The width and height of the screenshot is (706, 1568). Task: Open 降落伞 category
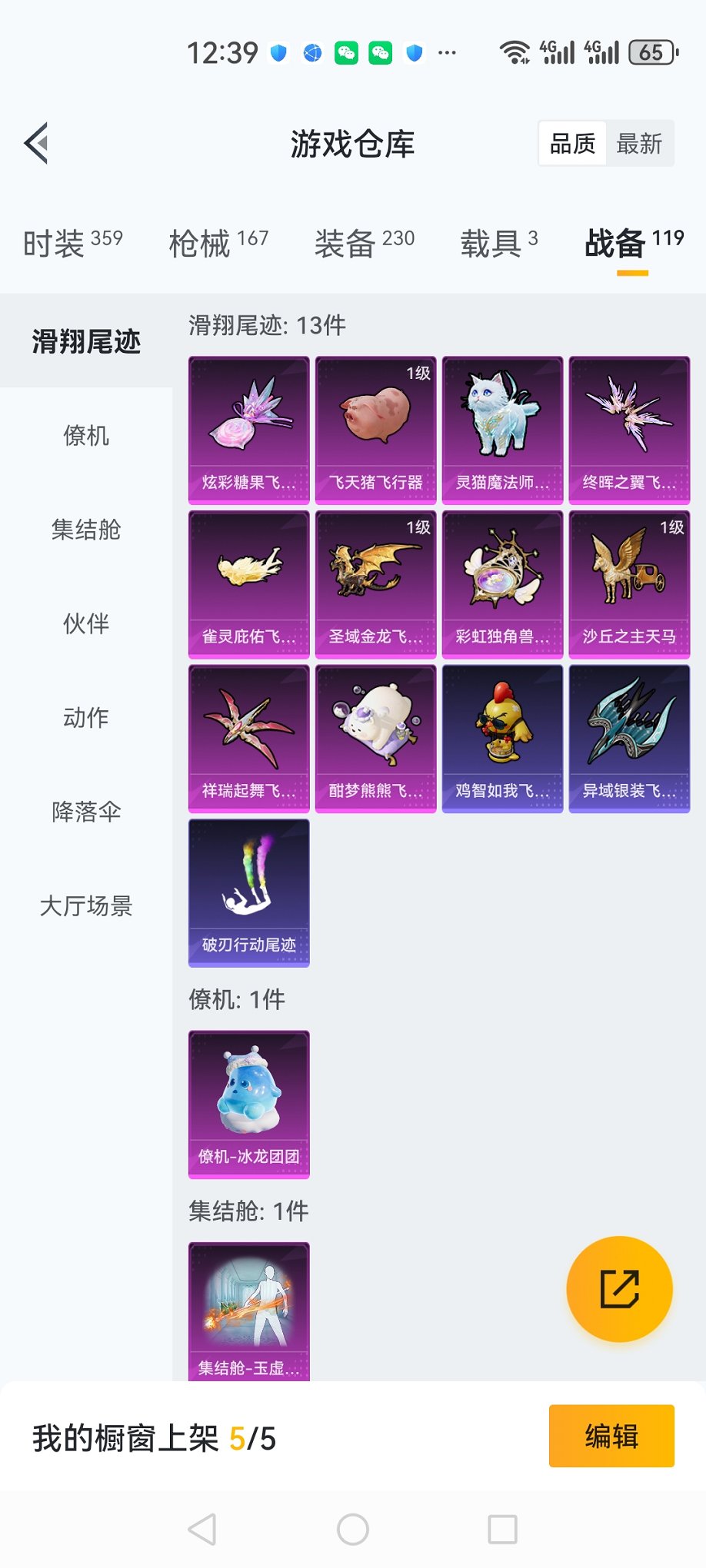pos(86,812)
